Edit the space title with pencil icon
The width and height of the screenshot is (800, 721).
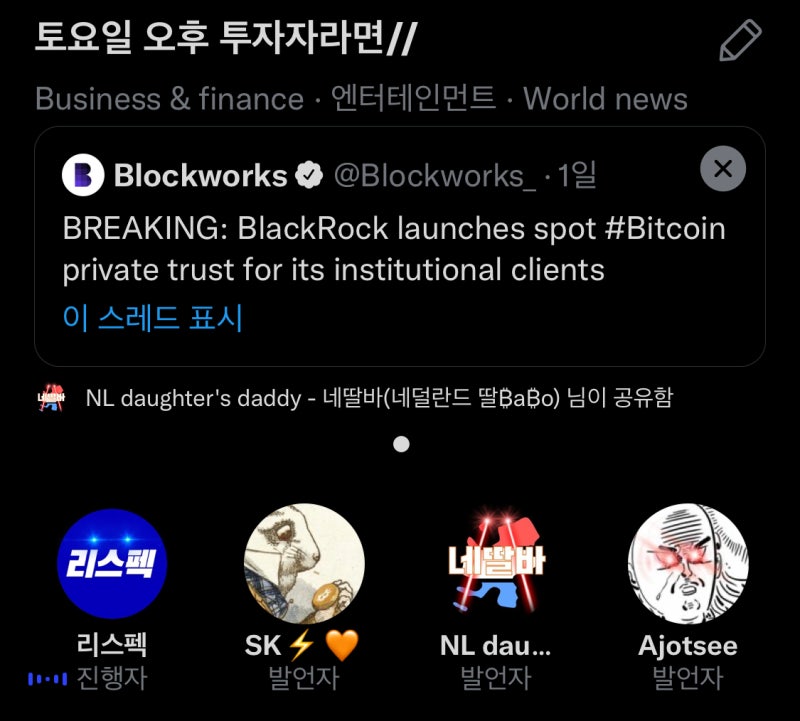coord(740,40)
